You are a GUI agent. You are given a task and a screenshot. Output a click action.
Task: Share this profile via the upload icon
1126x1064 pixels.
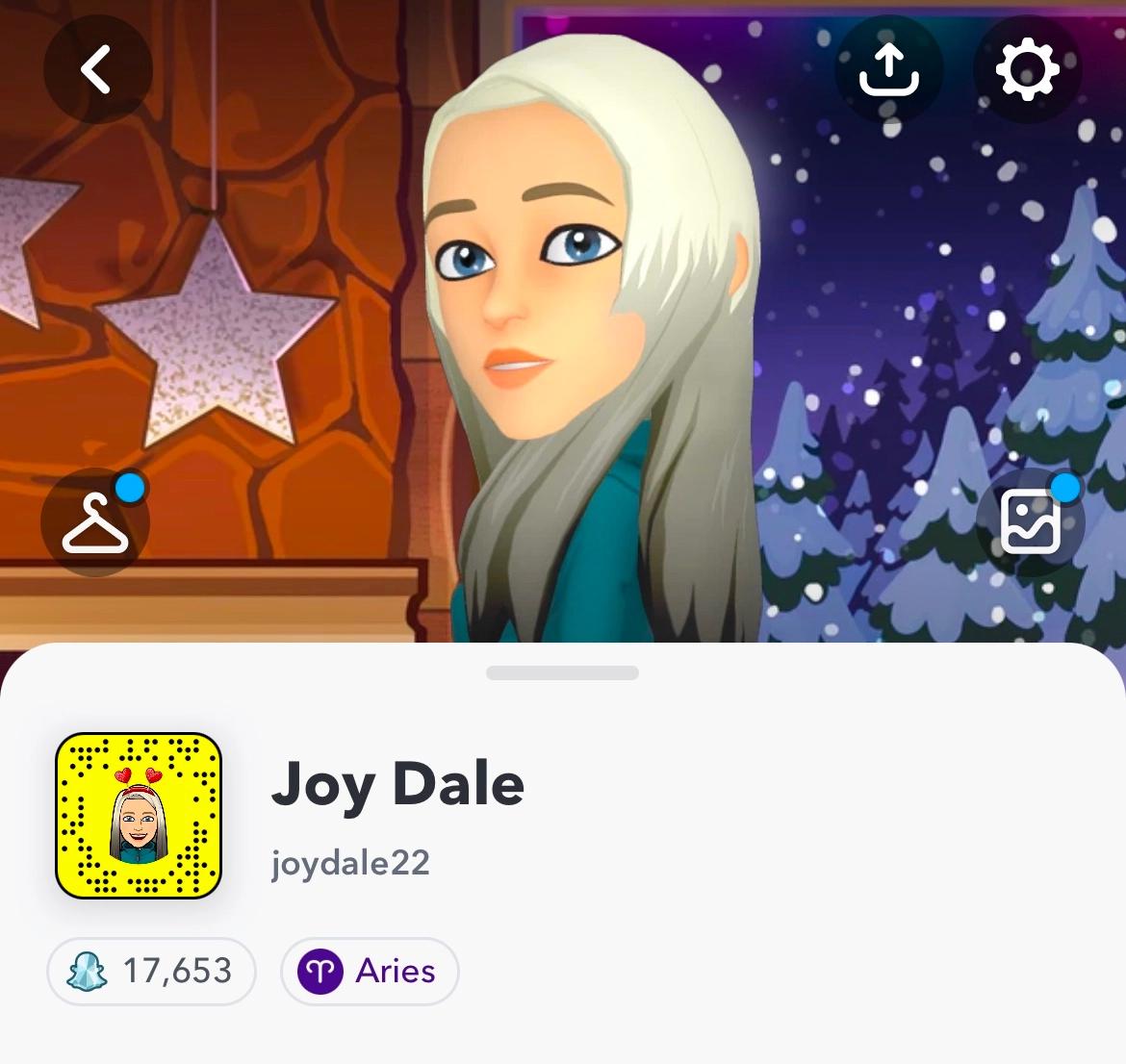point(888,69)
